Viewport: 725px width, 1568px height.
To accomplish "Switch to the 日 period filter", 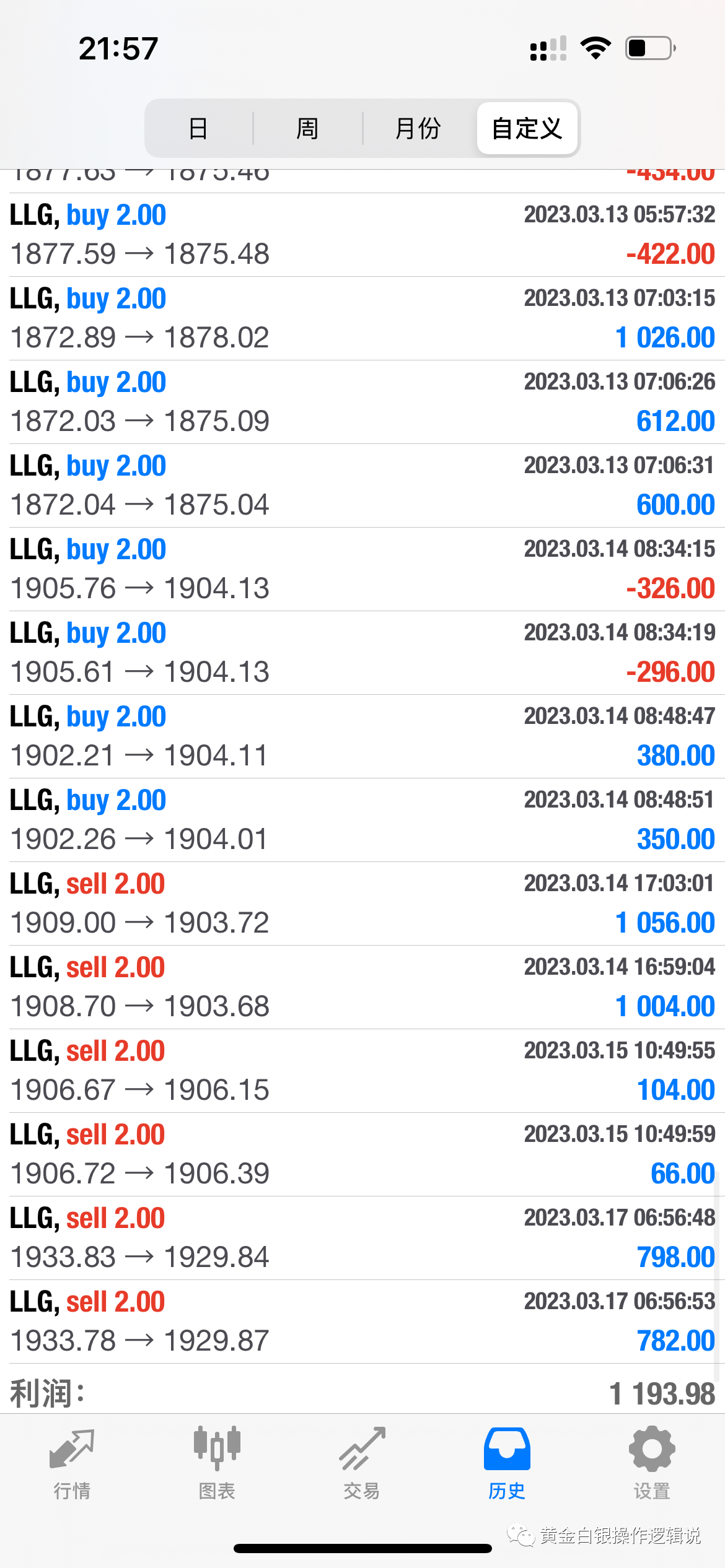I will pyautogui.click(x=198, y=128).
